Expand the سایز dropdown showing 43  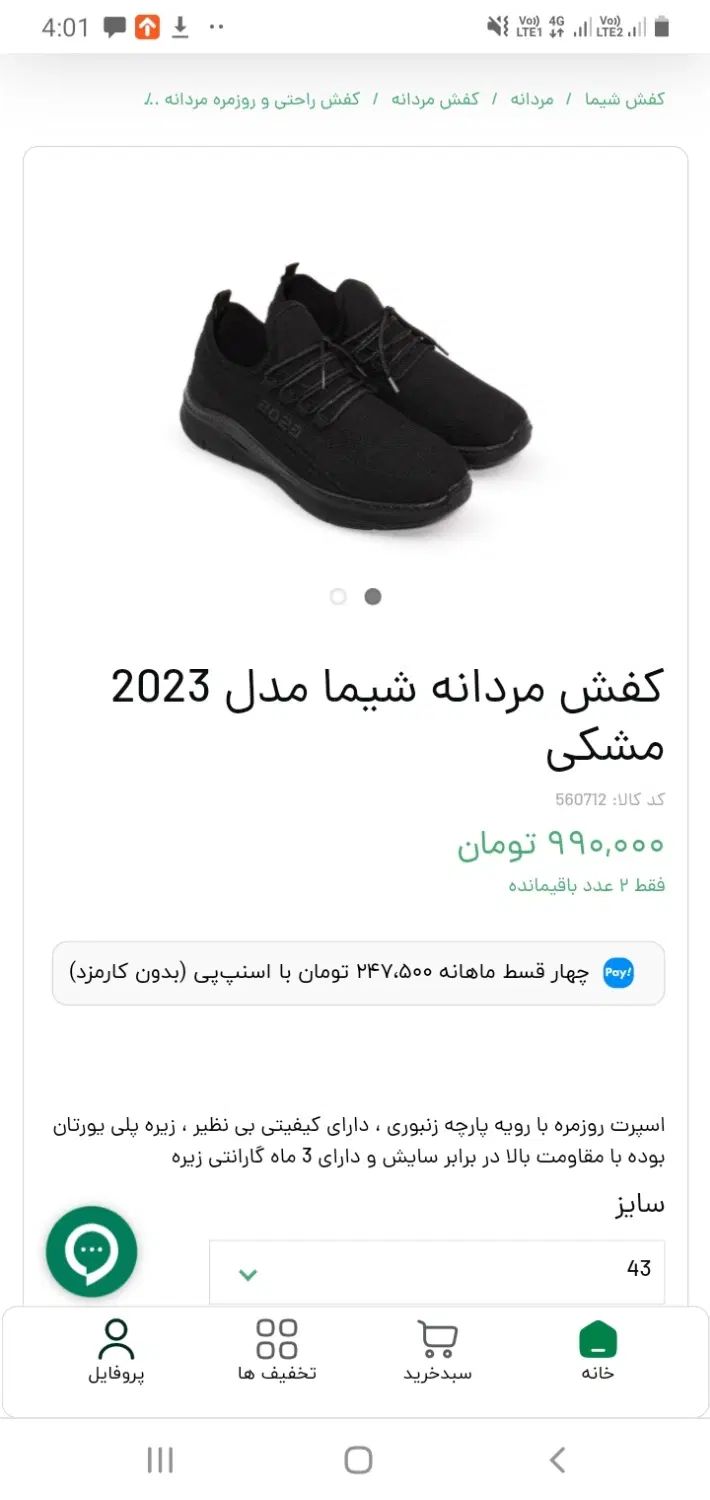(436, 1272)
